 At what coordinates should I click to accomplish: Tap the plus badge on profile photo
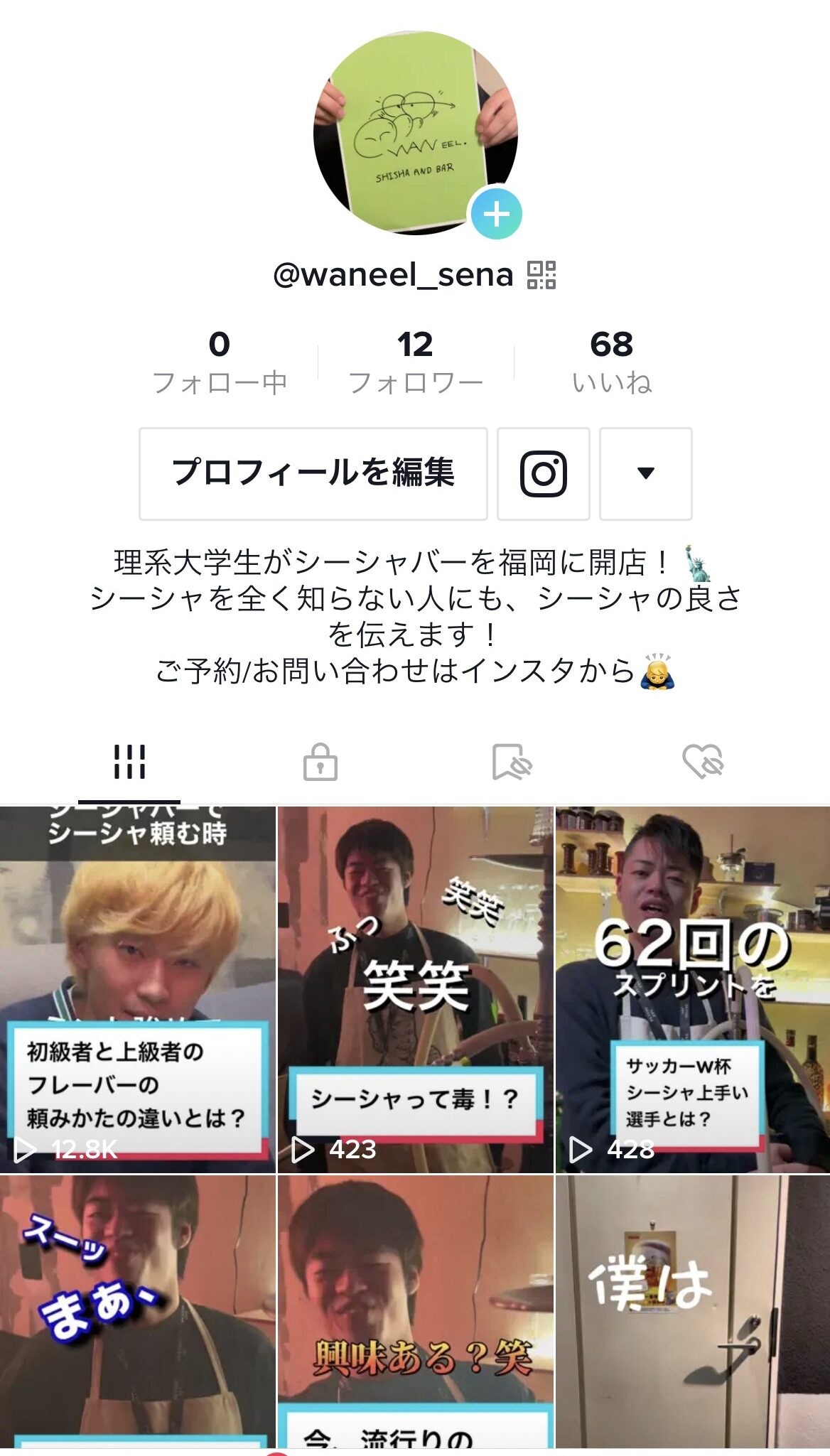pyautogui.click(x=496, y=214)
